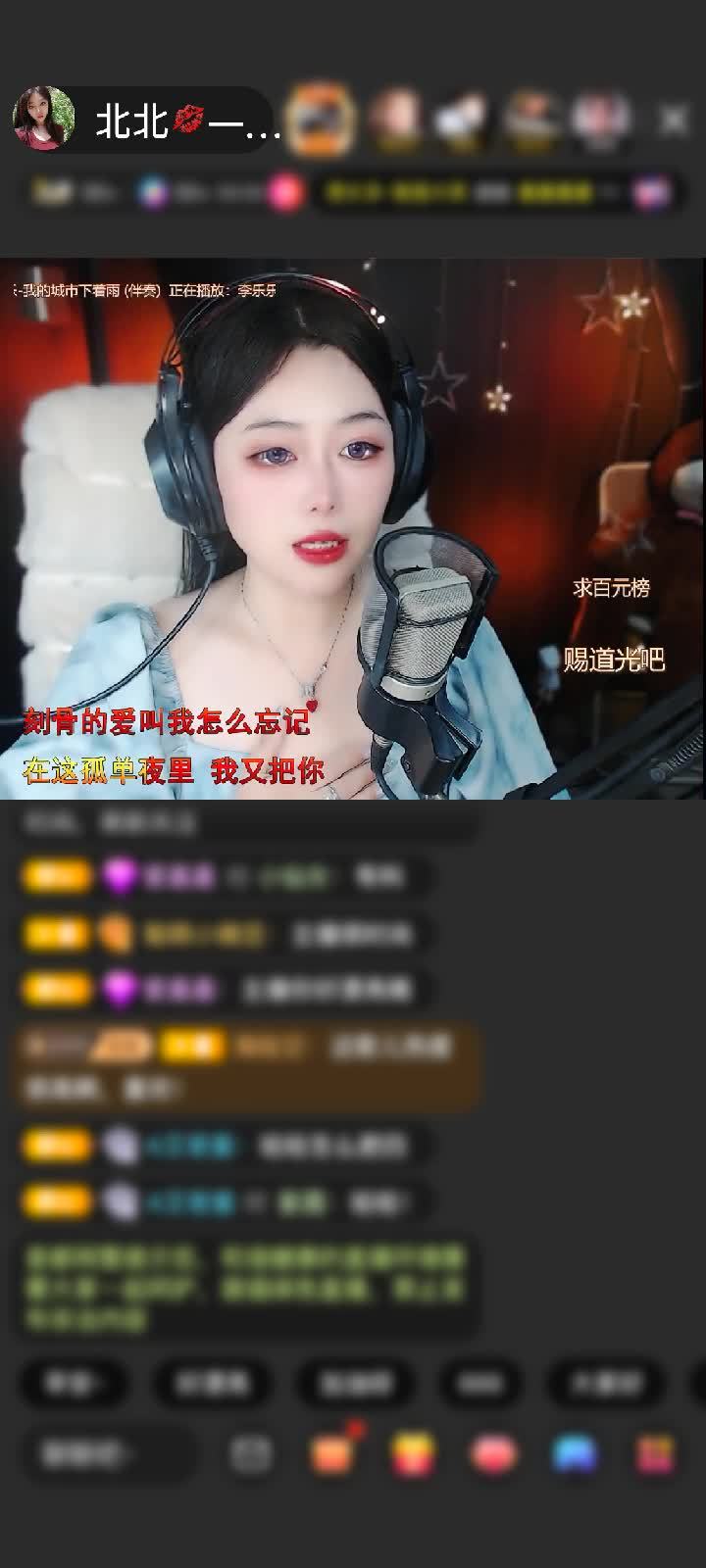The width and height of the screenshot is (706, 1568).
Task: Open the first top viewer avatar
Action: coord(323,120)
